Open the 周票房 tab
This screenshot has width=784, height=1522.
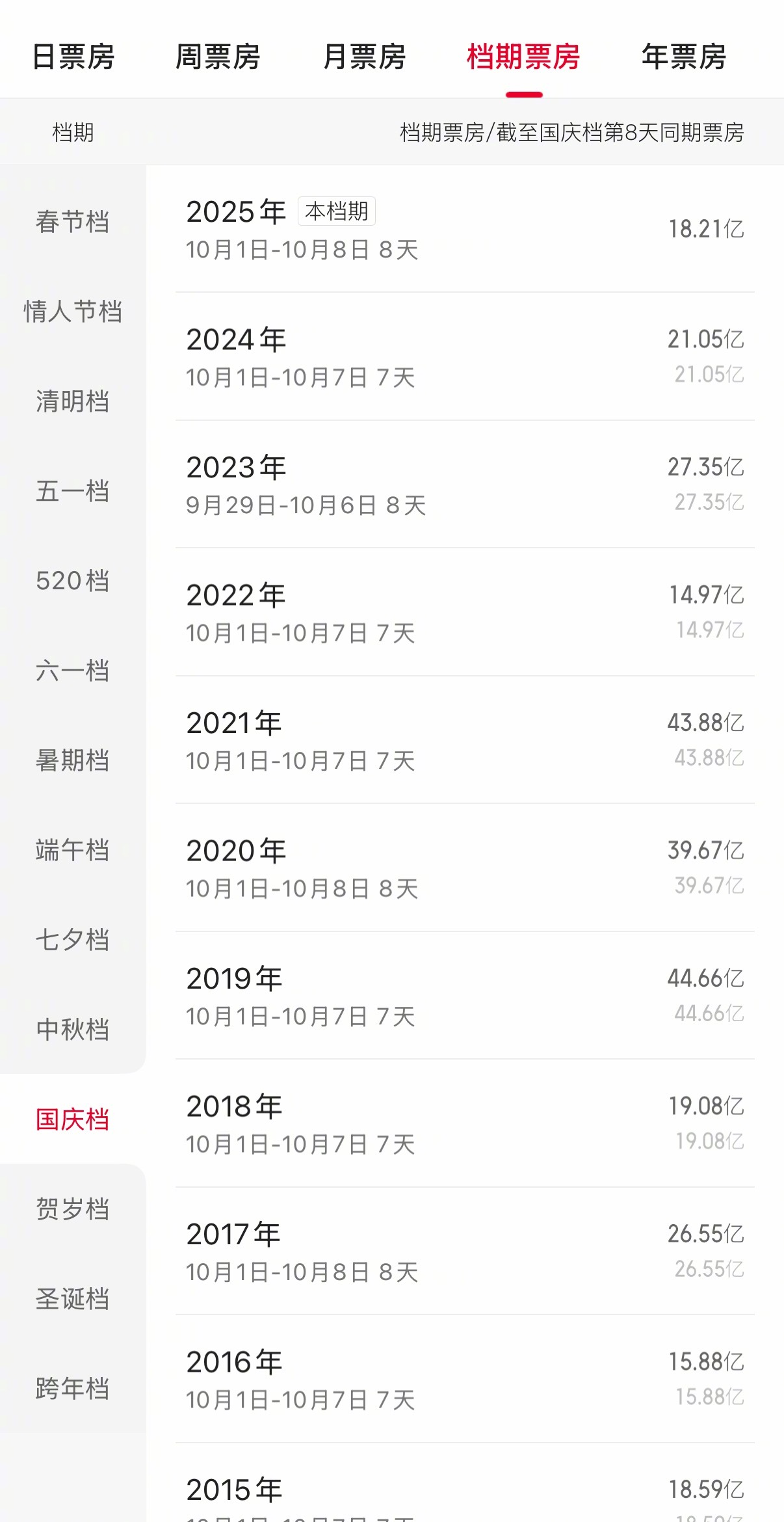(x=218, y=57)
